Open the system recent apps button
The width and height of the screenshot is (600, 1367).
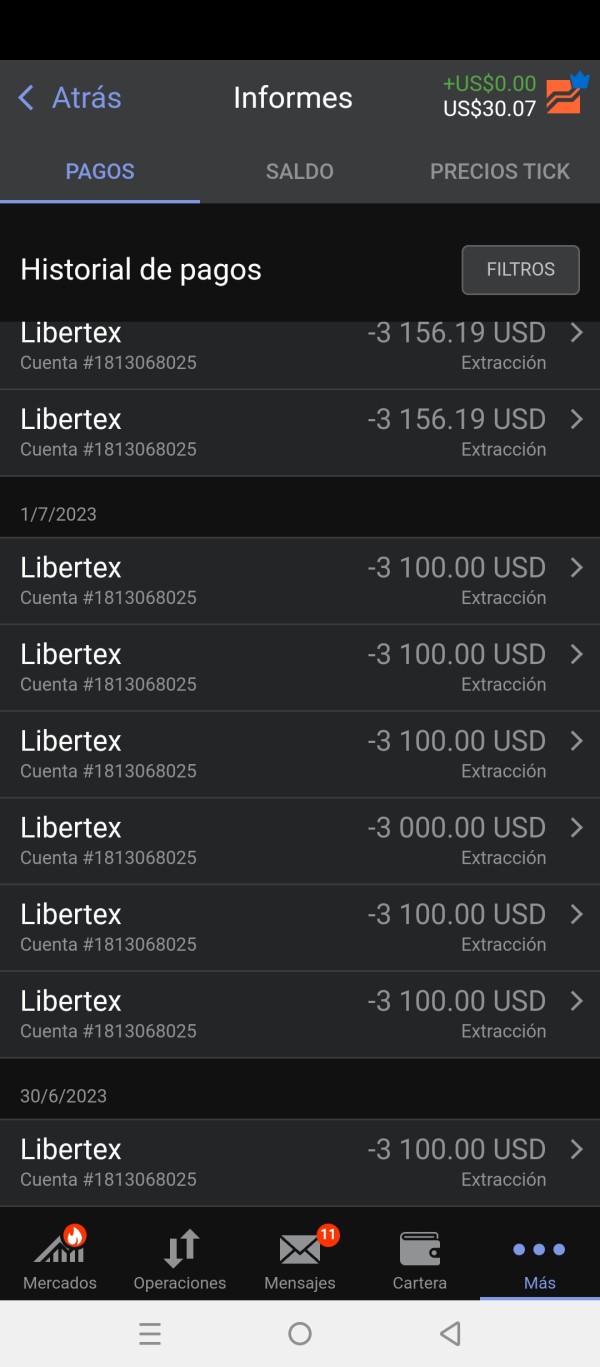[x=150, y=1333]
